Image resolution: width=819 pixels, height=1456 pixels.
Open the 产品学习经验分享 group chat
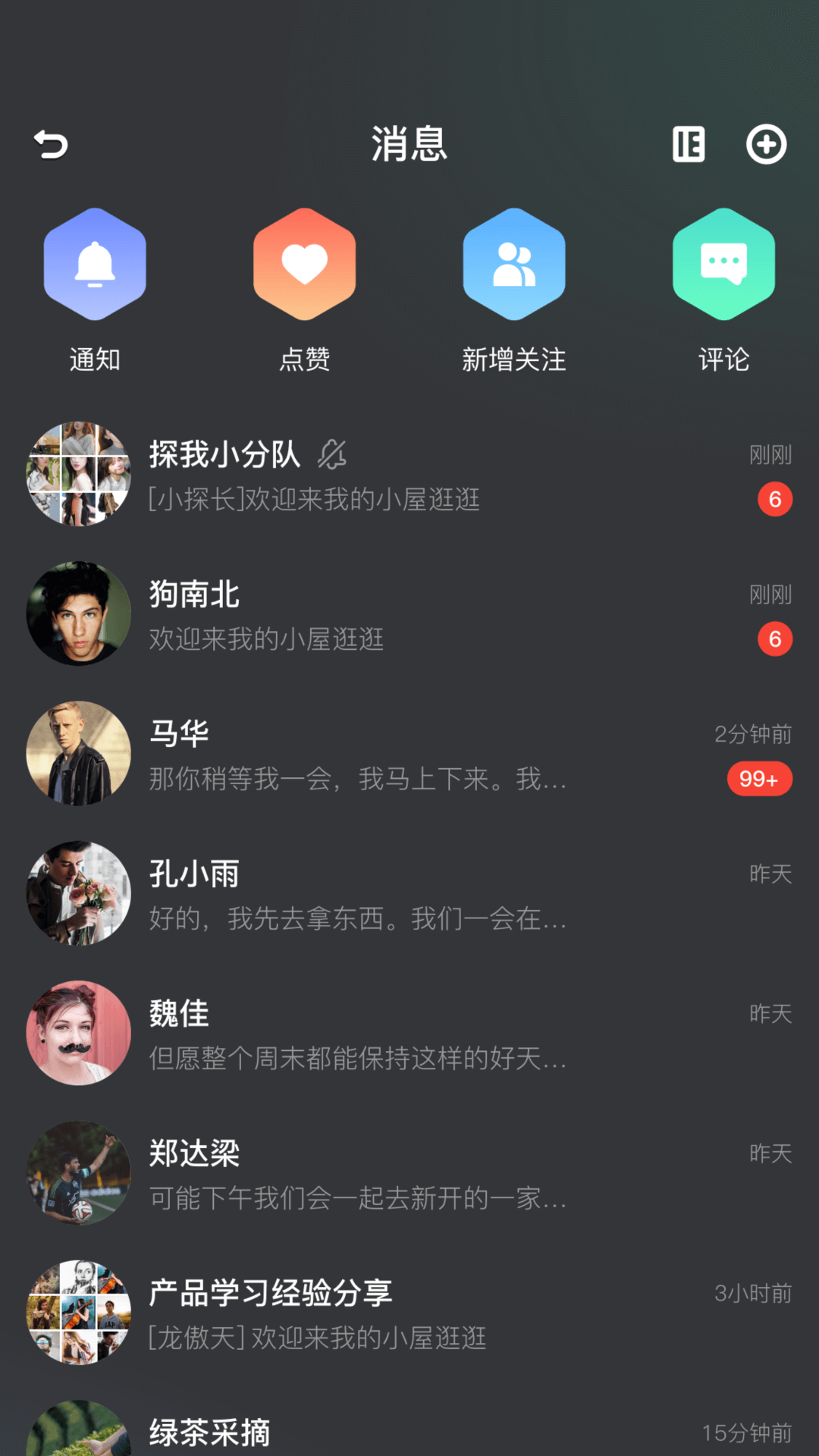[379, 1312]
